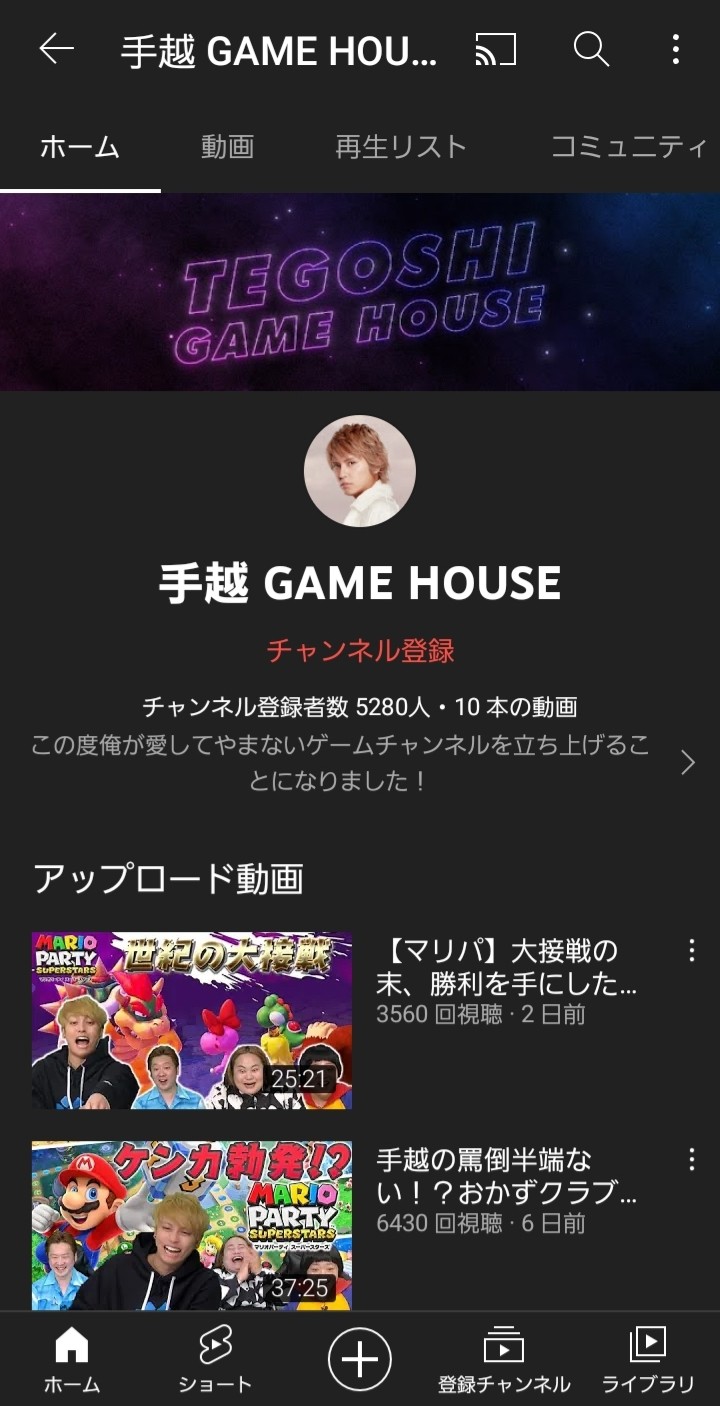Switch to the コミュニティ tab
The image size is (720, 1406).
tap(628, 147)
